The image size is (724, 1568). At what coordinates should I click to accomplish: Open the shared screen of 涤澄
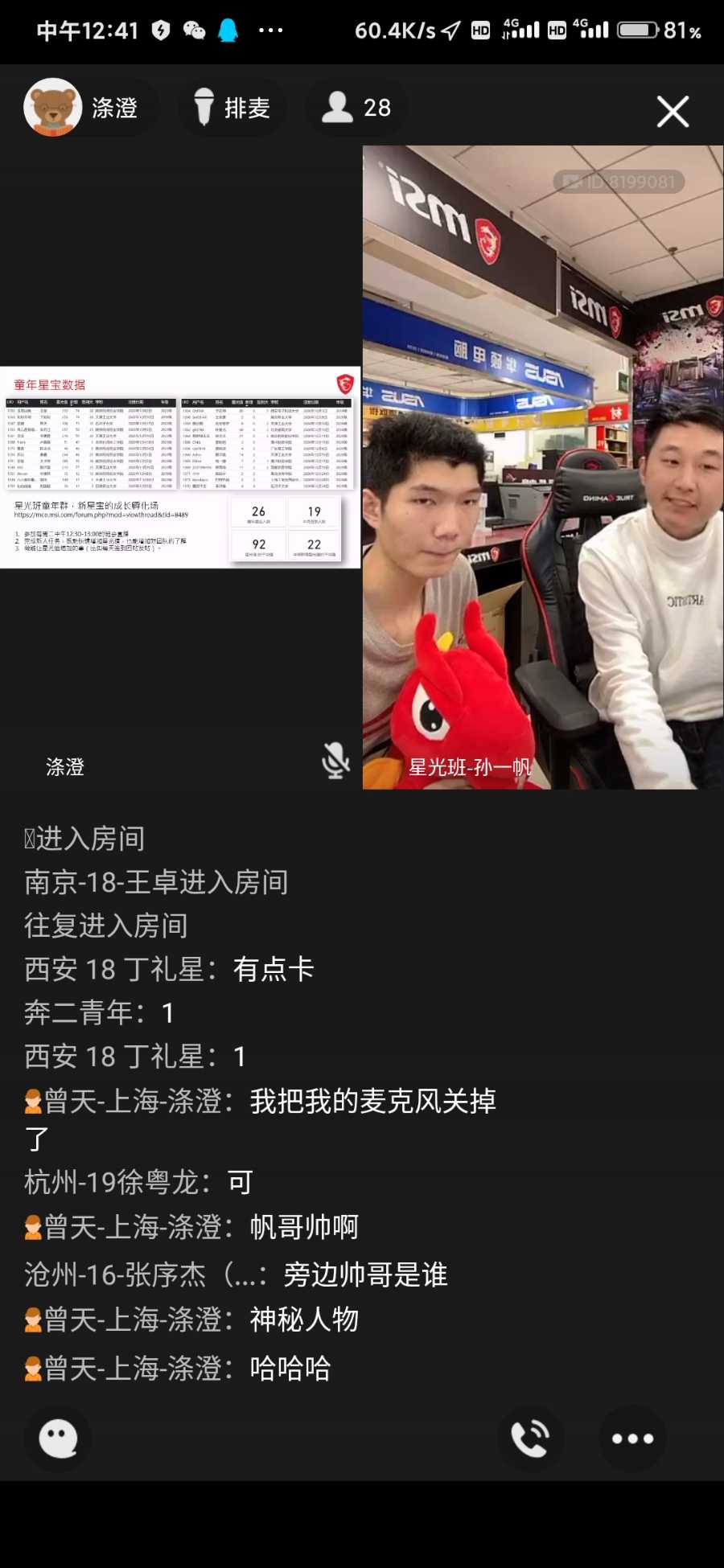(x=180, y=467)
